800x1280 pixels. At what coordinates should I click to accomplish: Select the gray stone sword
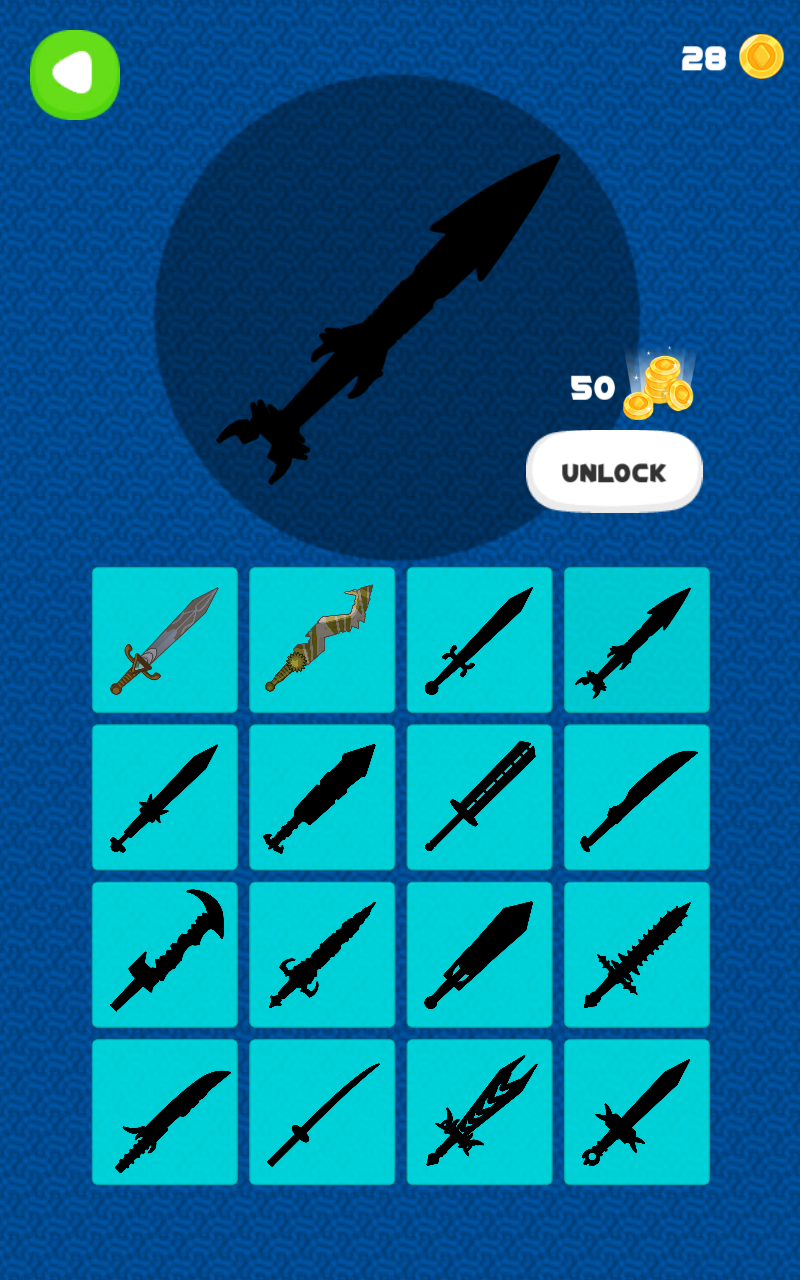point(165,640)
